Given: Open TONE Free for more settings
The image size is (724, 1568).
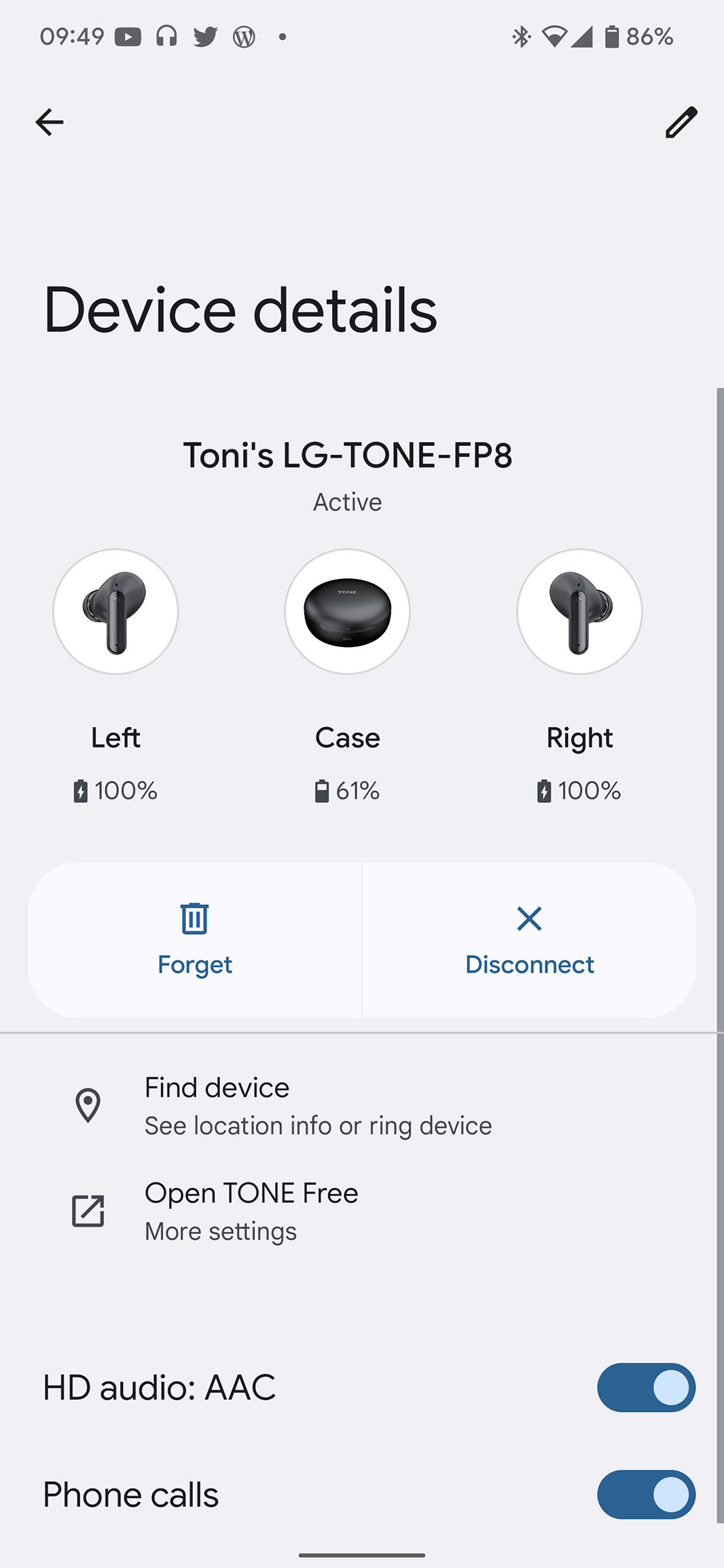Looking at the screenshot, I should point(251,1212).
